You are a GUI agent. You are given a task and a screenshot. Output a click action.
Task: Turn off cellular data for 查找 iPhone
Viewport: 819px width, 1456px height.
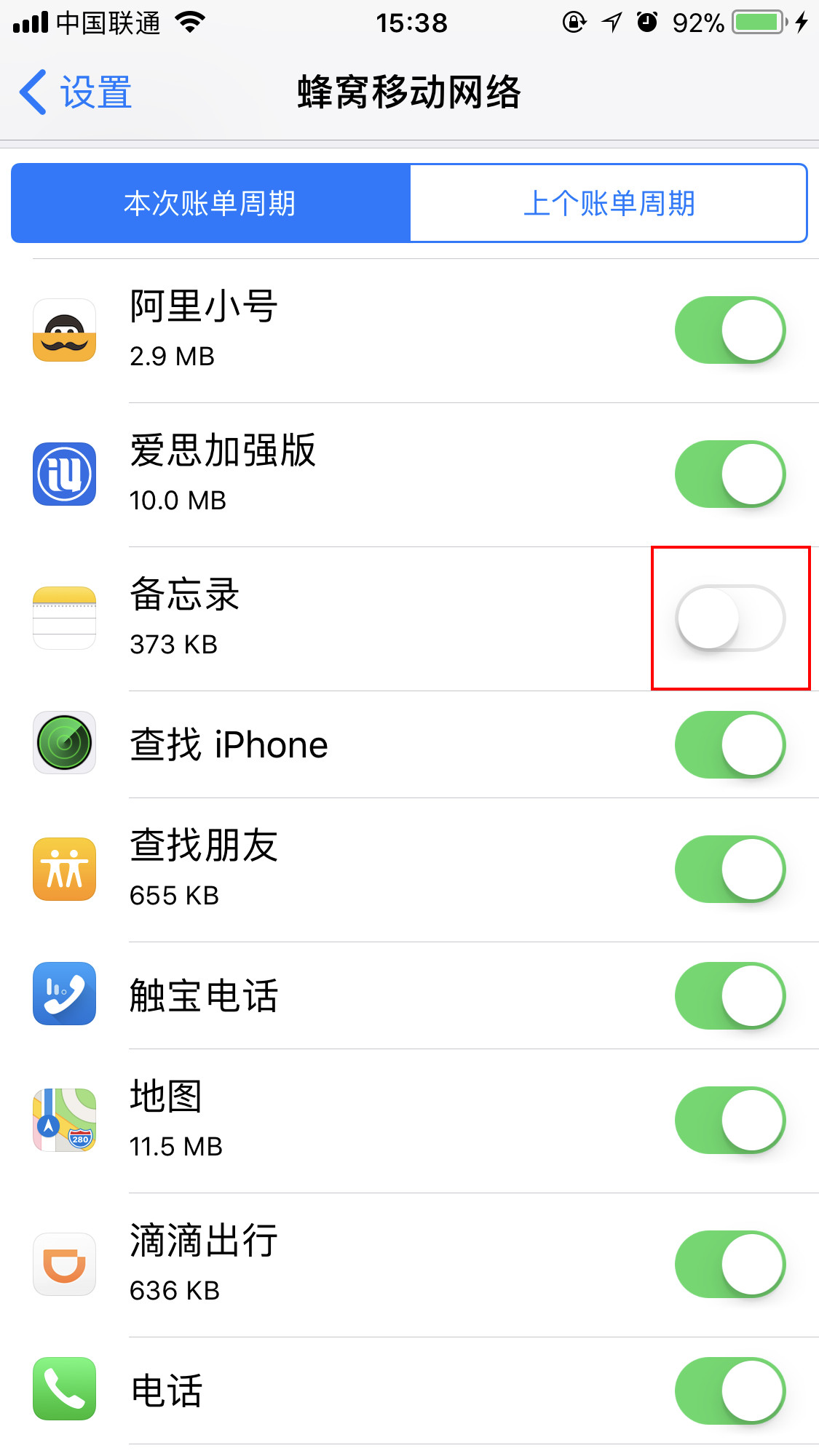tap(730, 742)
